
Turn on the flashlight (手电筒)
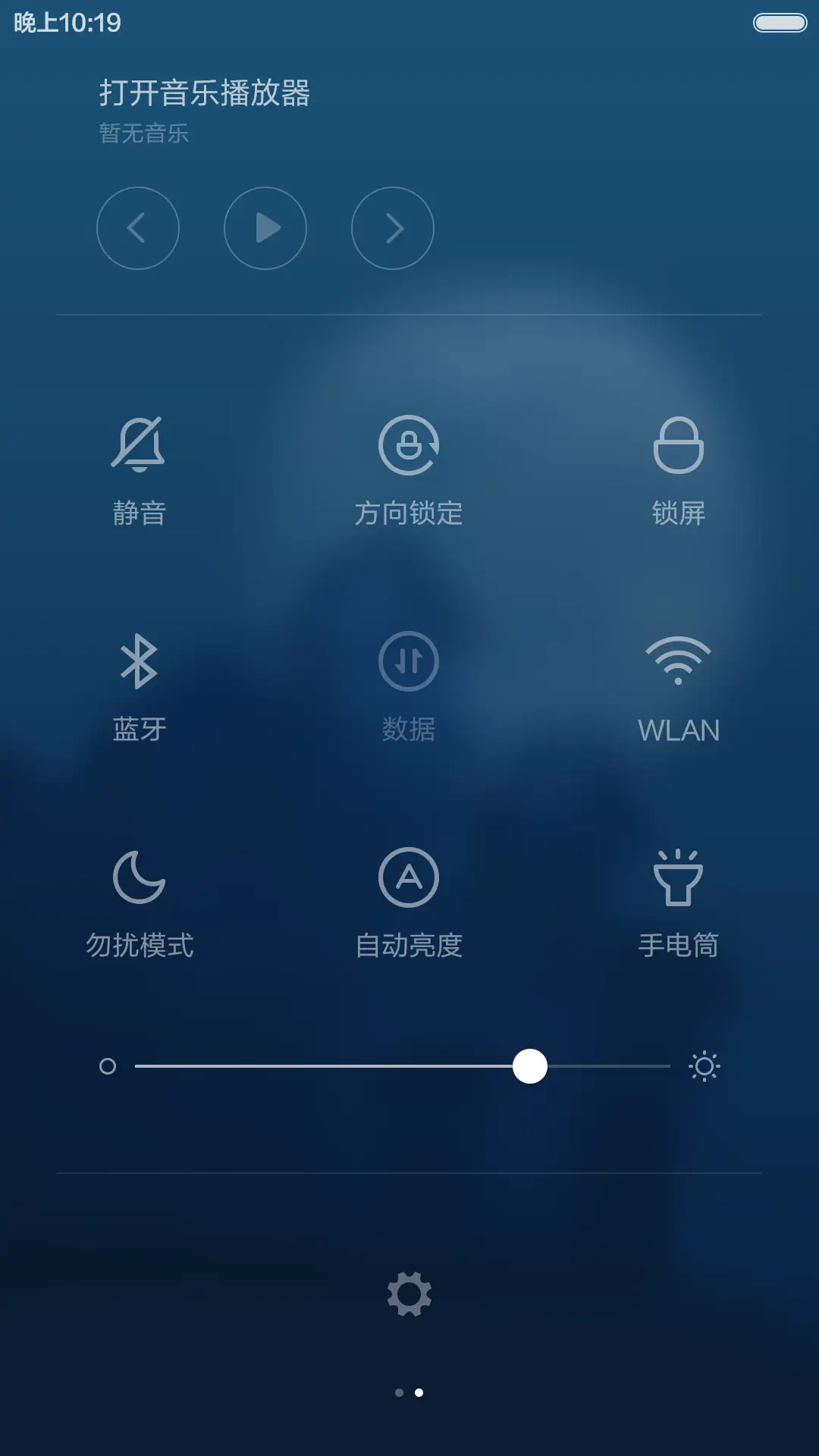pos(679,899)
